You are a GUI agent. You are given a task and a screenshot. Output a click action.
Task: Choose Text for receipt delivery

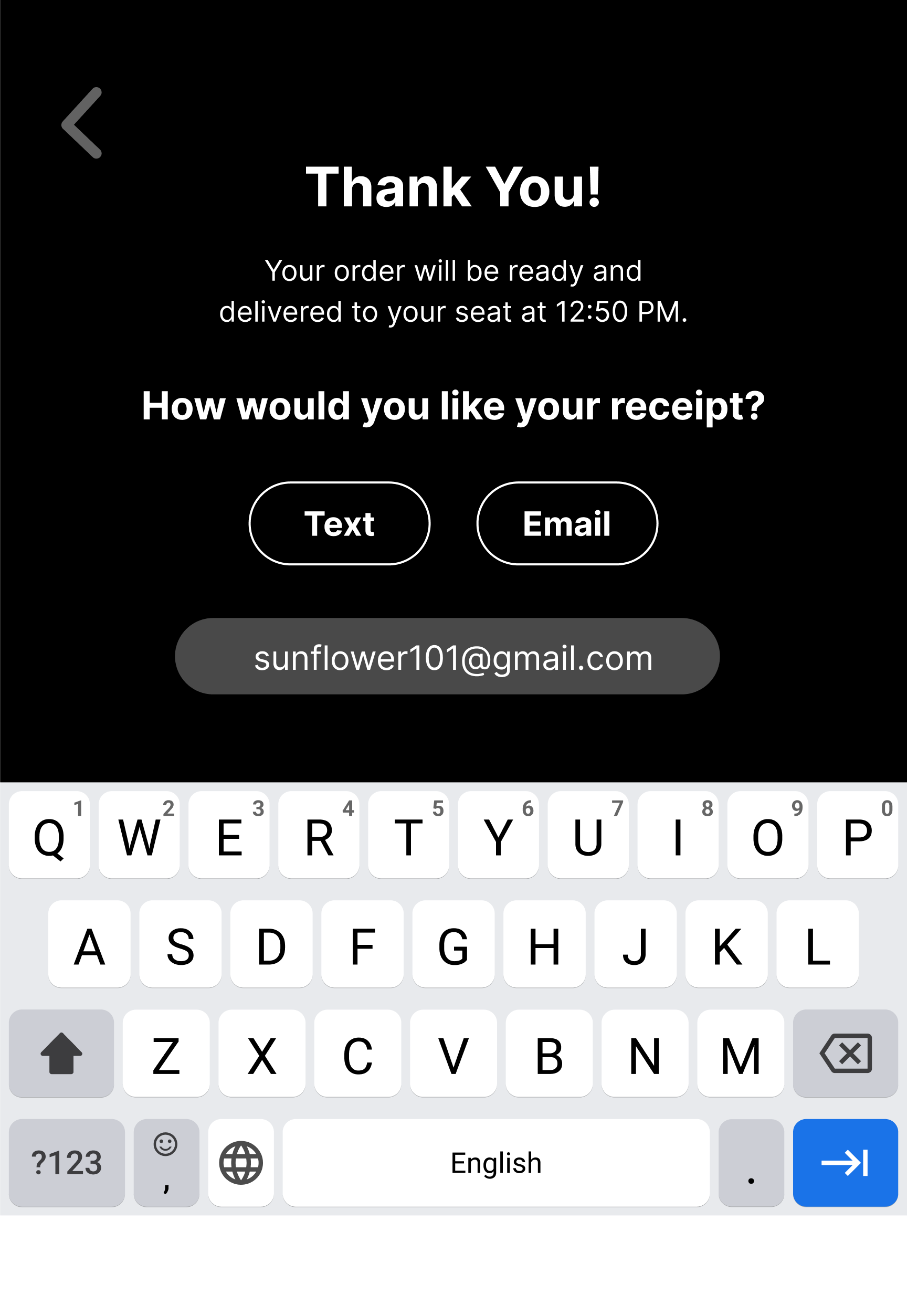point(339,523)
